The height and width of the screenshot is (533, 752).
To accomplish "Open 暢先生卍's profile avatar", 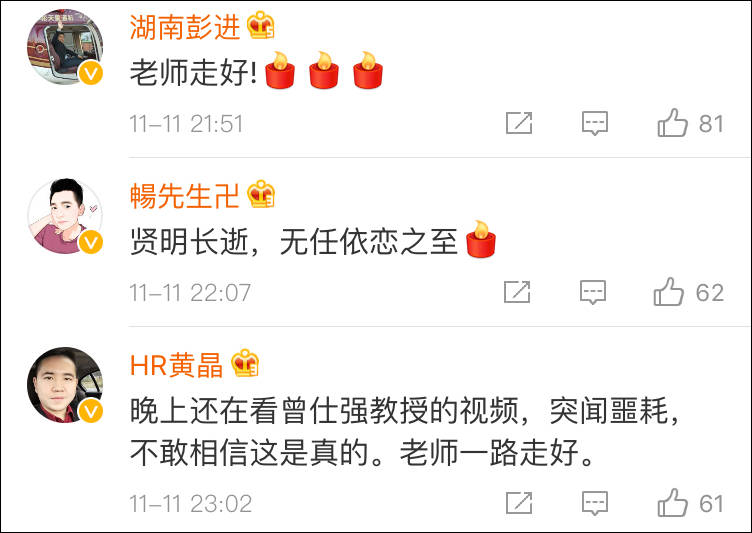I will [x=65, y=217].
